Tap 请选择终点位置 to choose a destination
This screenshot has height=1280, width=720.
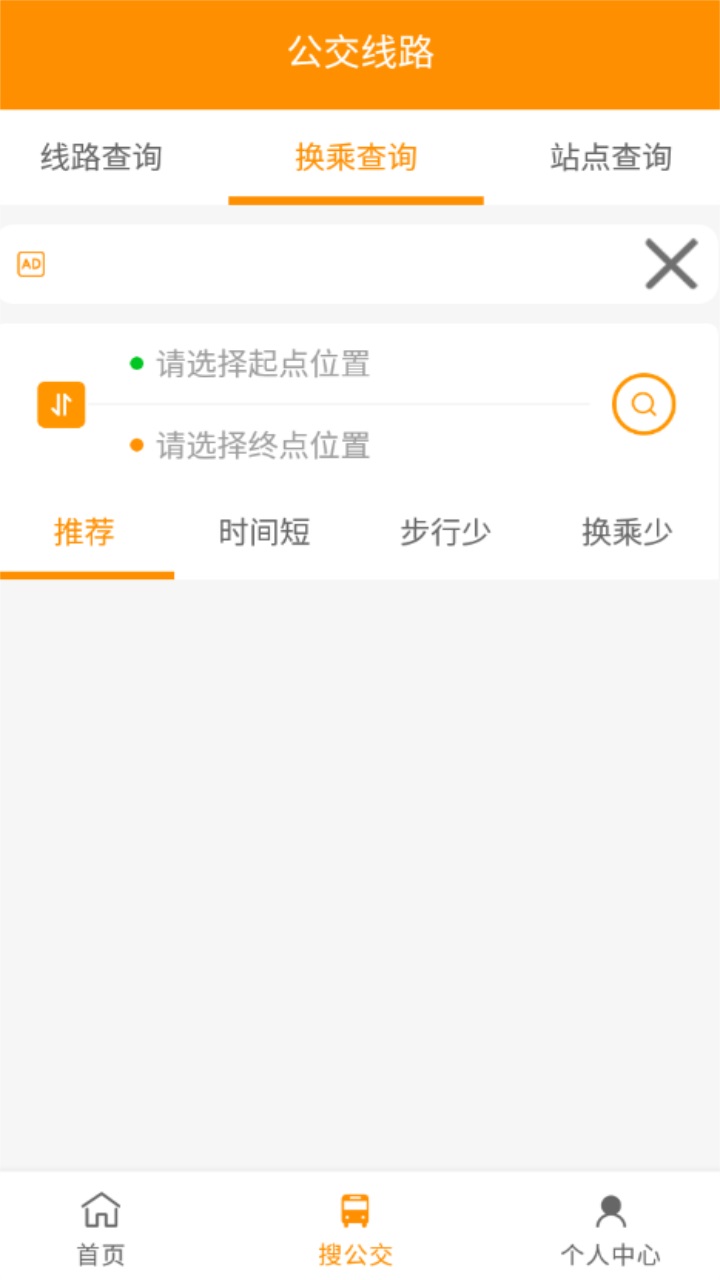point(263,445)
